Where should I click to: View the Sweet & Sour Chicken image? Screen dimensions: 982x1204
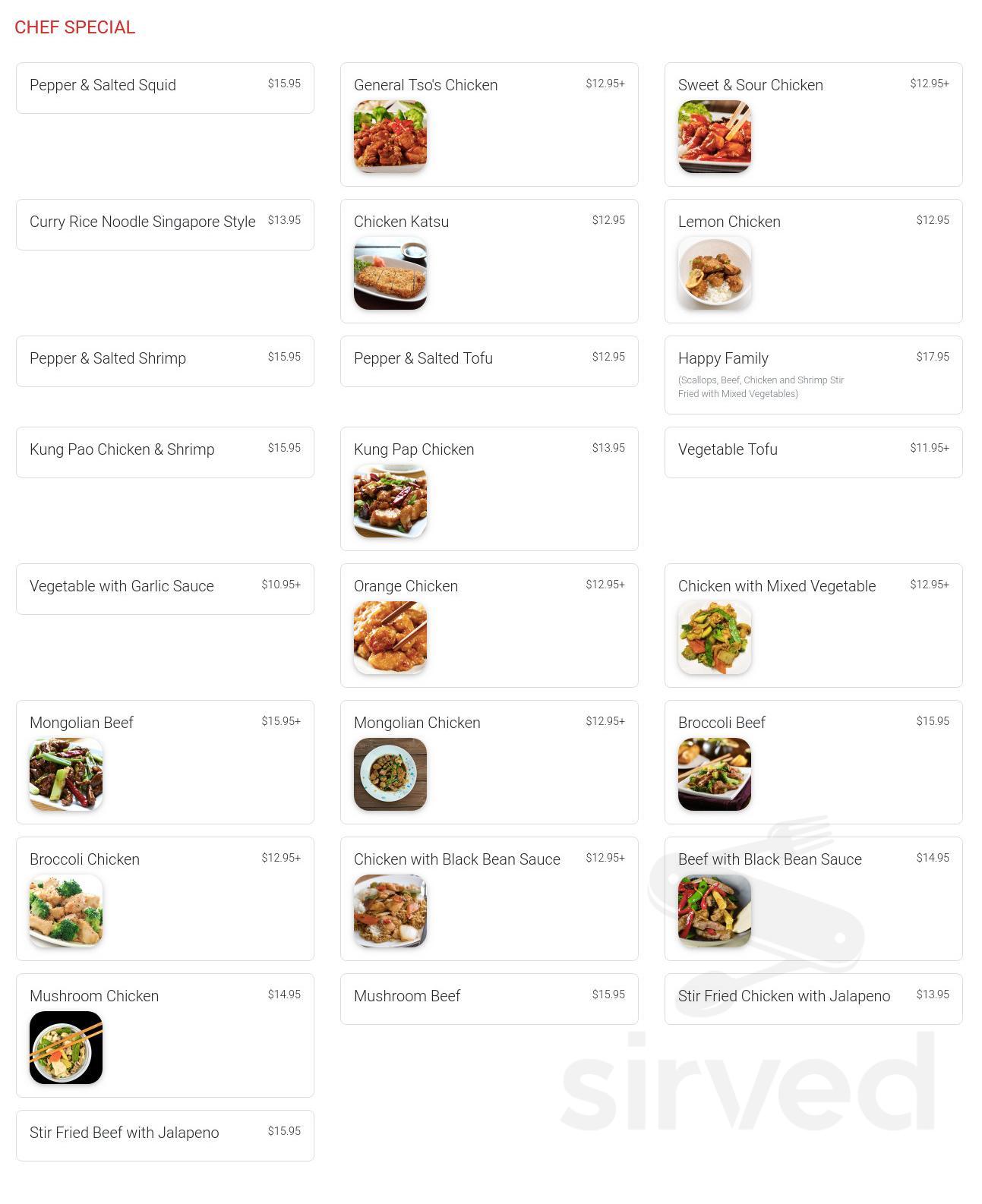(x=714, y=137)
